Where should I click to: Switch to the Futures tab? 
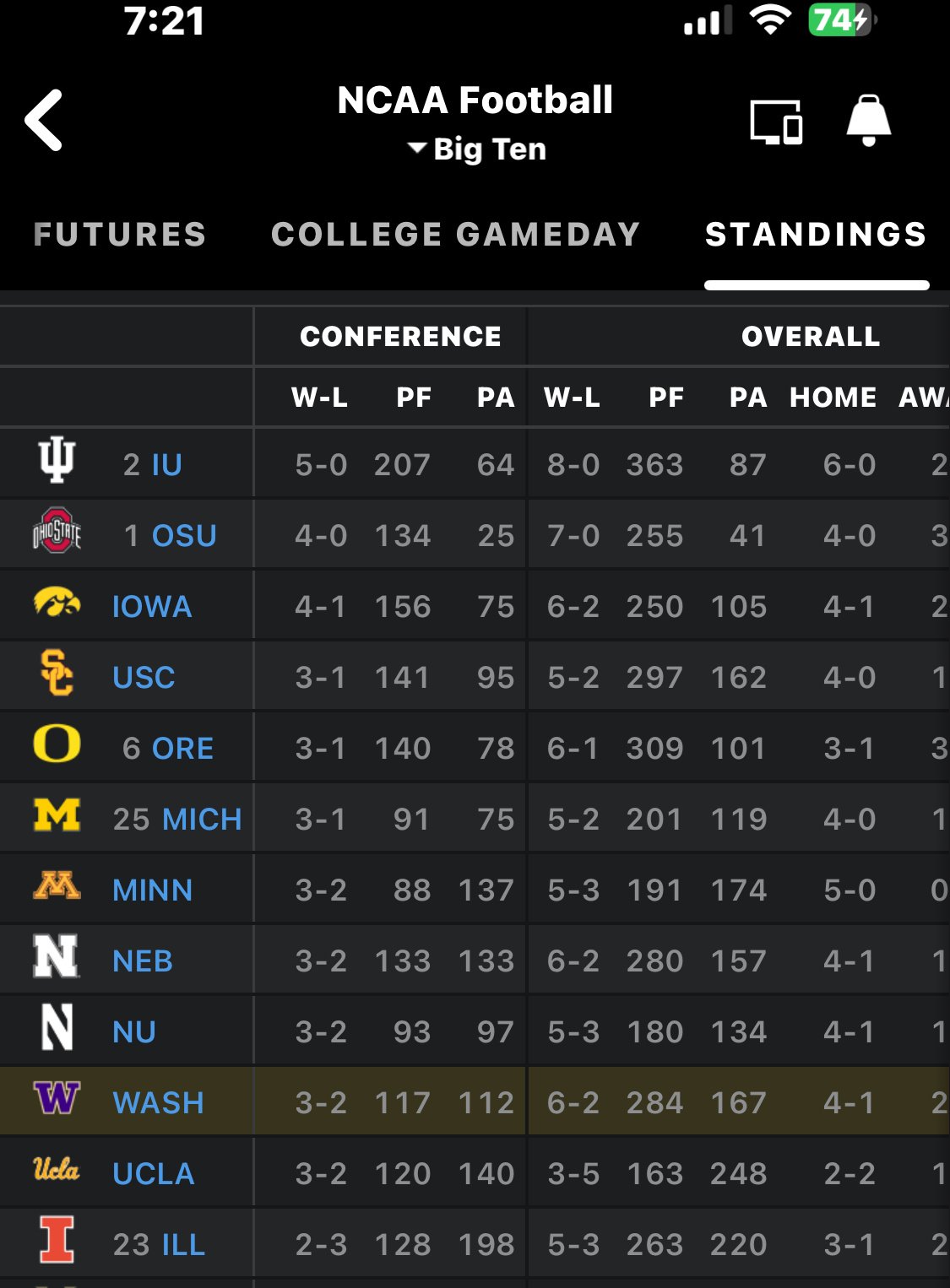(120, 235)
